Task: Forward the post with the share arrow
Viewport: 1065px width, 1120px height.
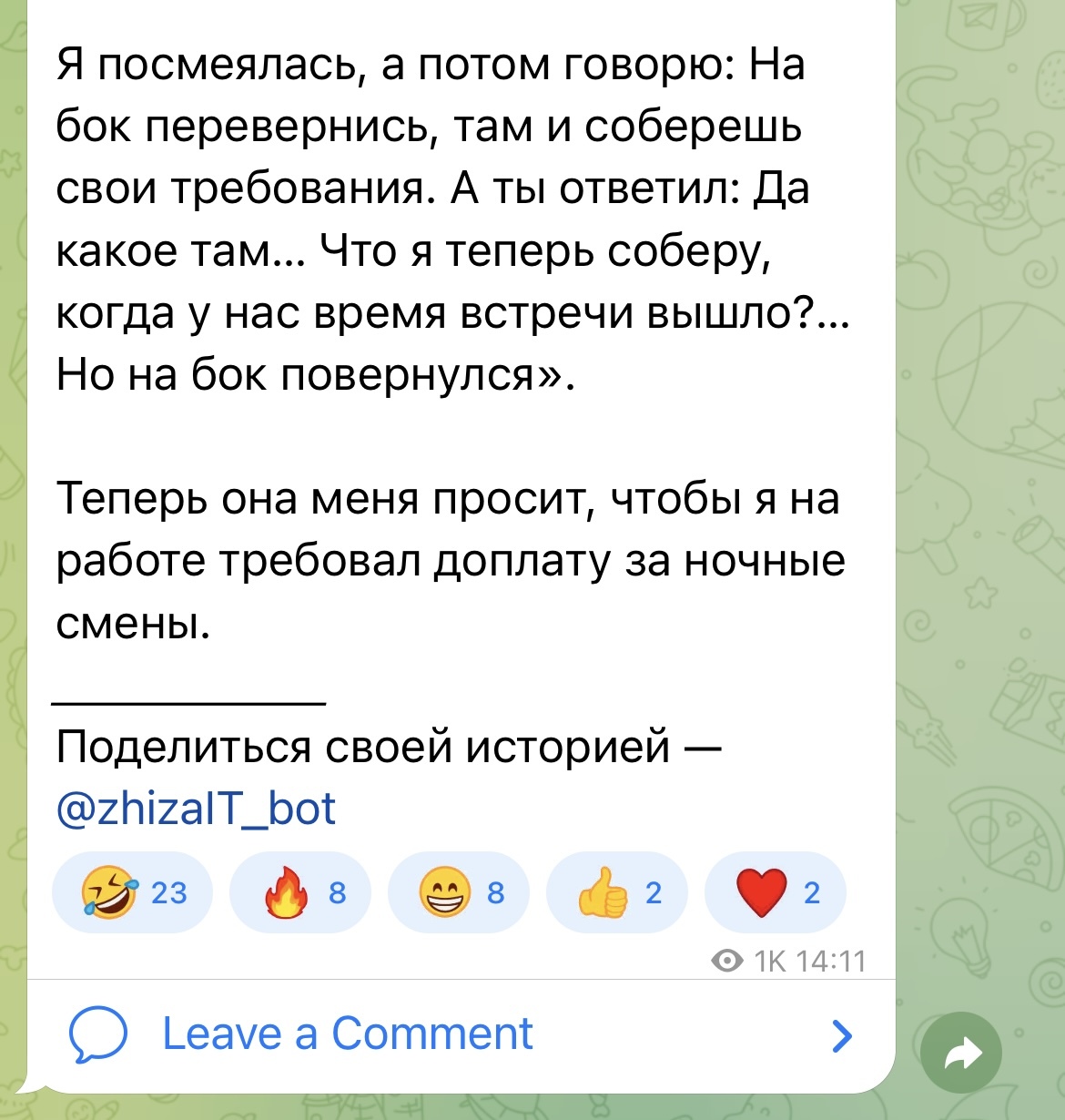Action: (x=961, y=1054)
